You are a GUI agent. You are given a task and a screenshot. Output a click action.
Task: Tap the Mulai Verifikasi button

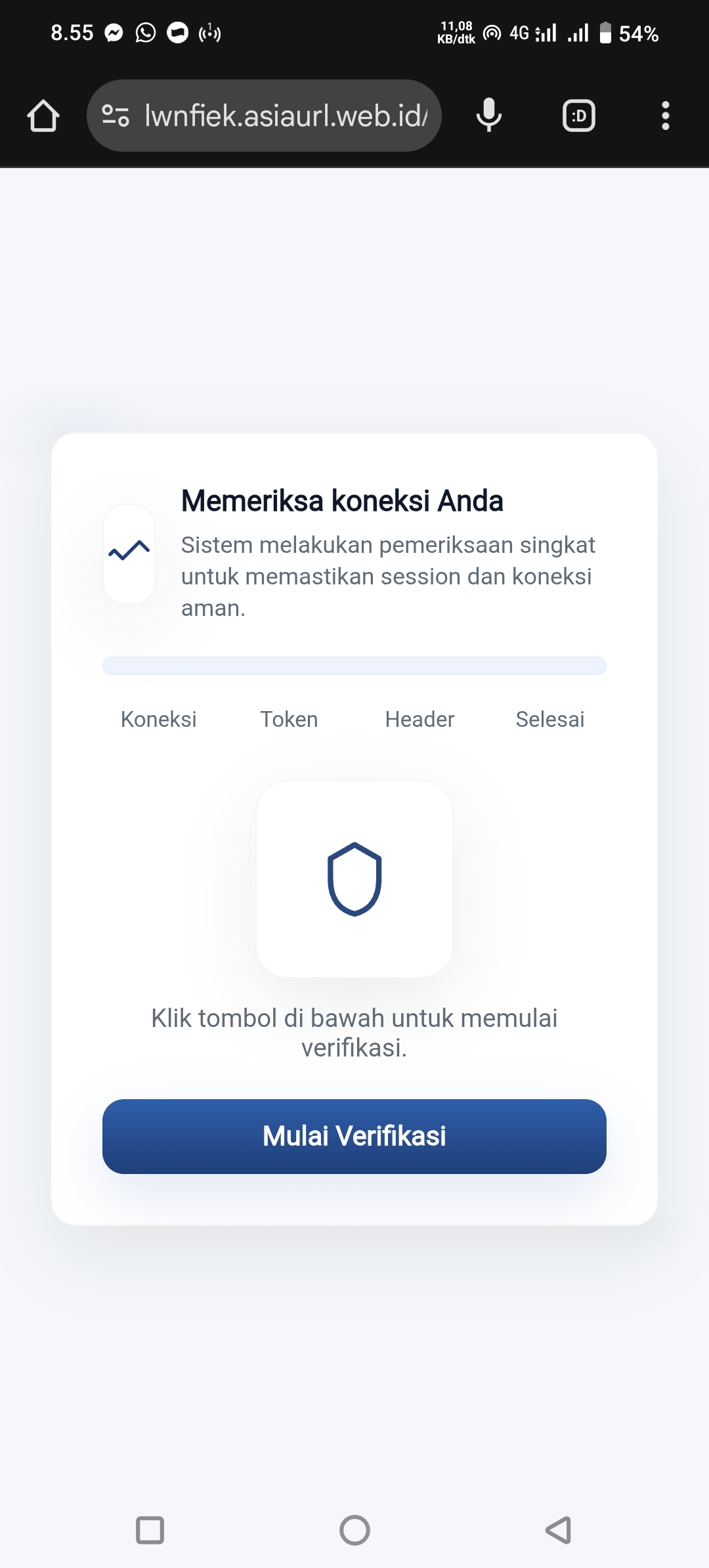pyautogui.click(x=354, y=1136)
